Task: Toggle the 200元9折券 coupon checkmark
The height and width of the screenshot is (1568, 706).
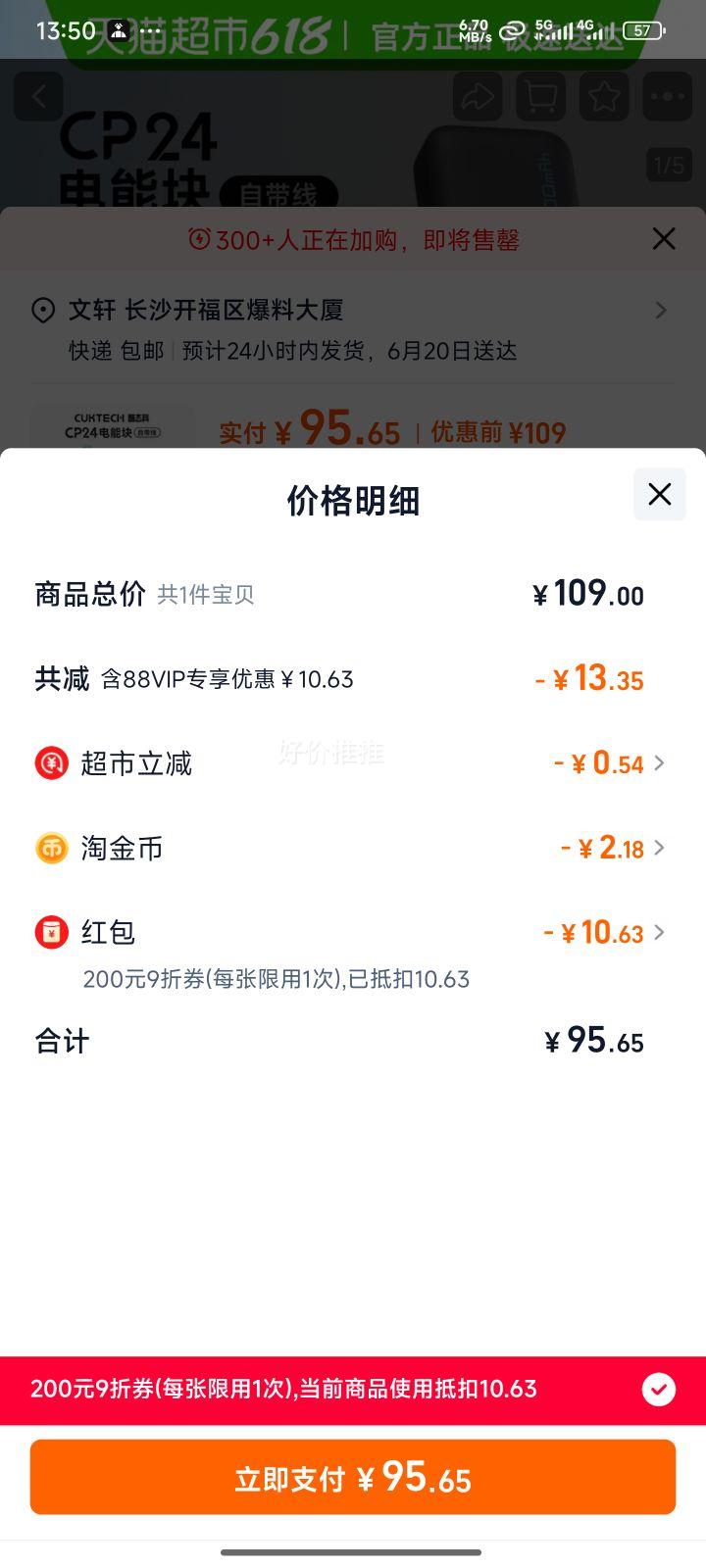Action: (658, 1389)
